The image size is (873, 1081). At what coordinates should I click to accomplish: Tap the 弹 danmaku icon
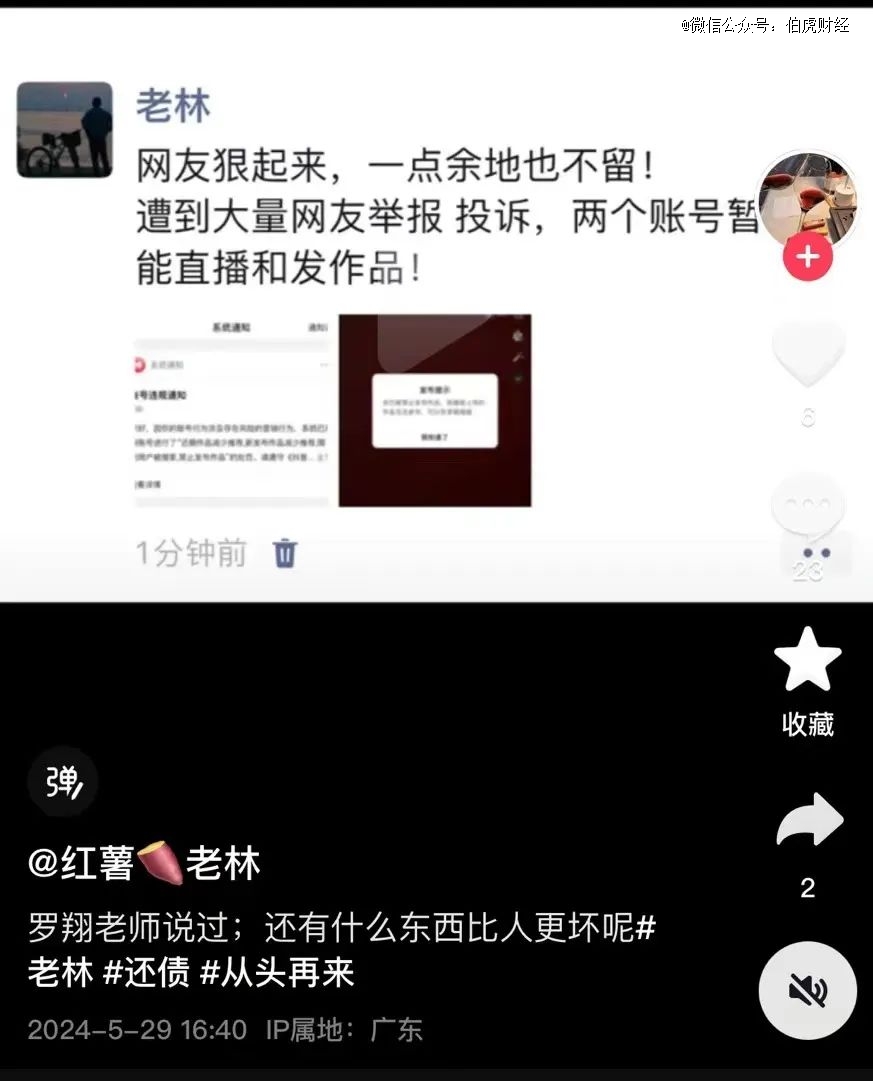[62, 783]
